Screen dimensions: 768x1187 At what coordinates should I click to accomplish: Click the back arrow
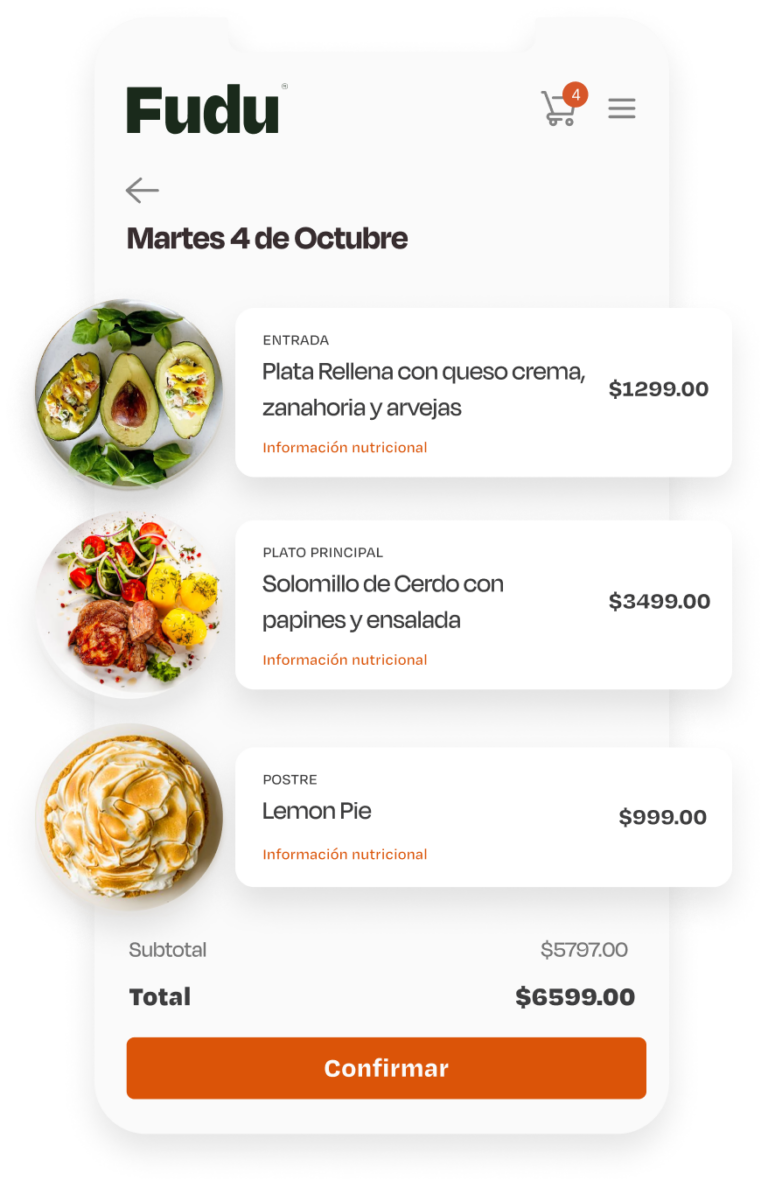coord(141,190)
